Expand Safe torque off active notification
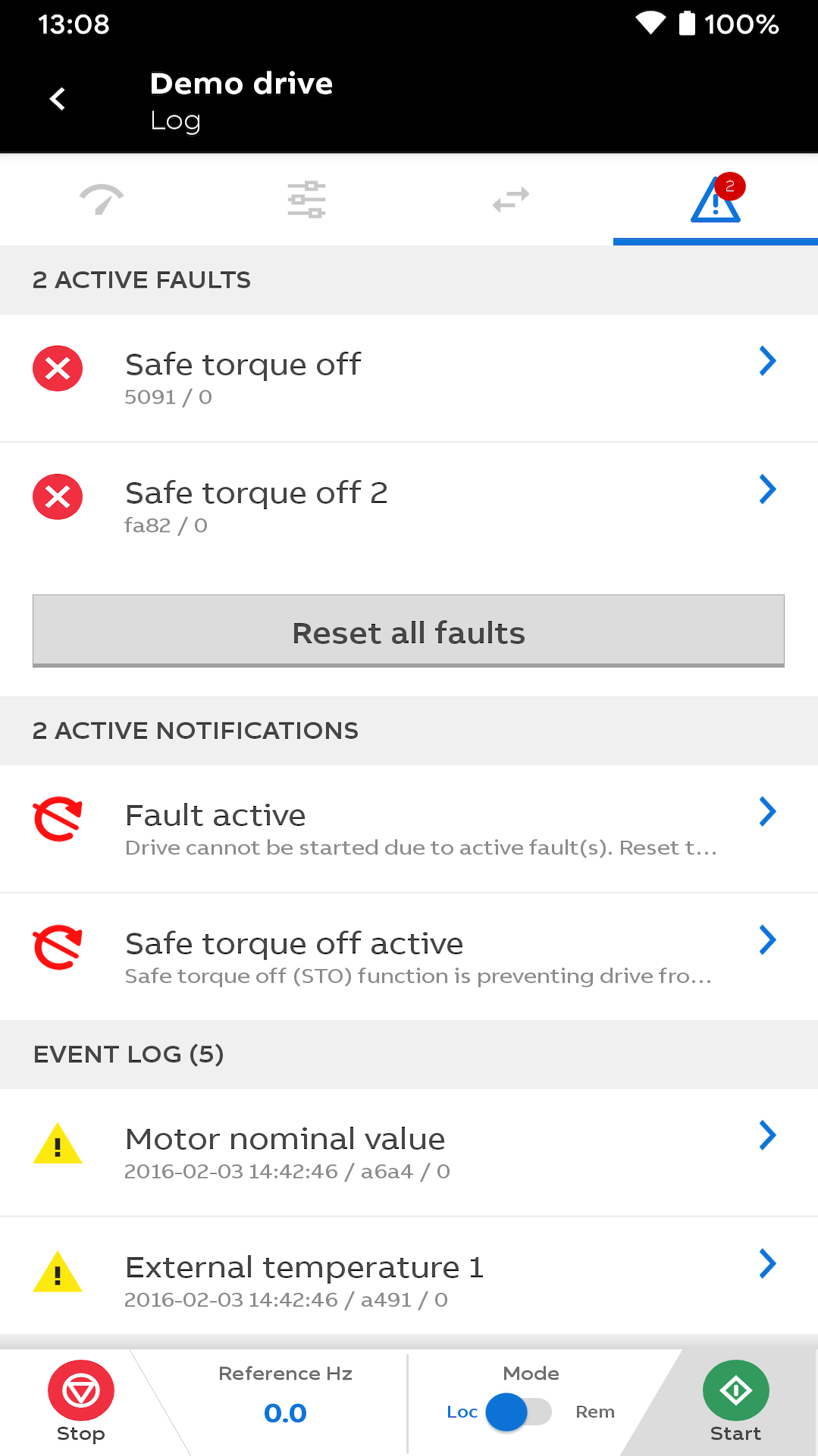This screenshot has width=818, height=1456. (x=768, y=940)
